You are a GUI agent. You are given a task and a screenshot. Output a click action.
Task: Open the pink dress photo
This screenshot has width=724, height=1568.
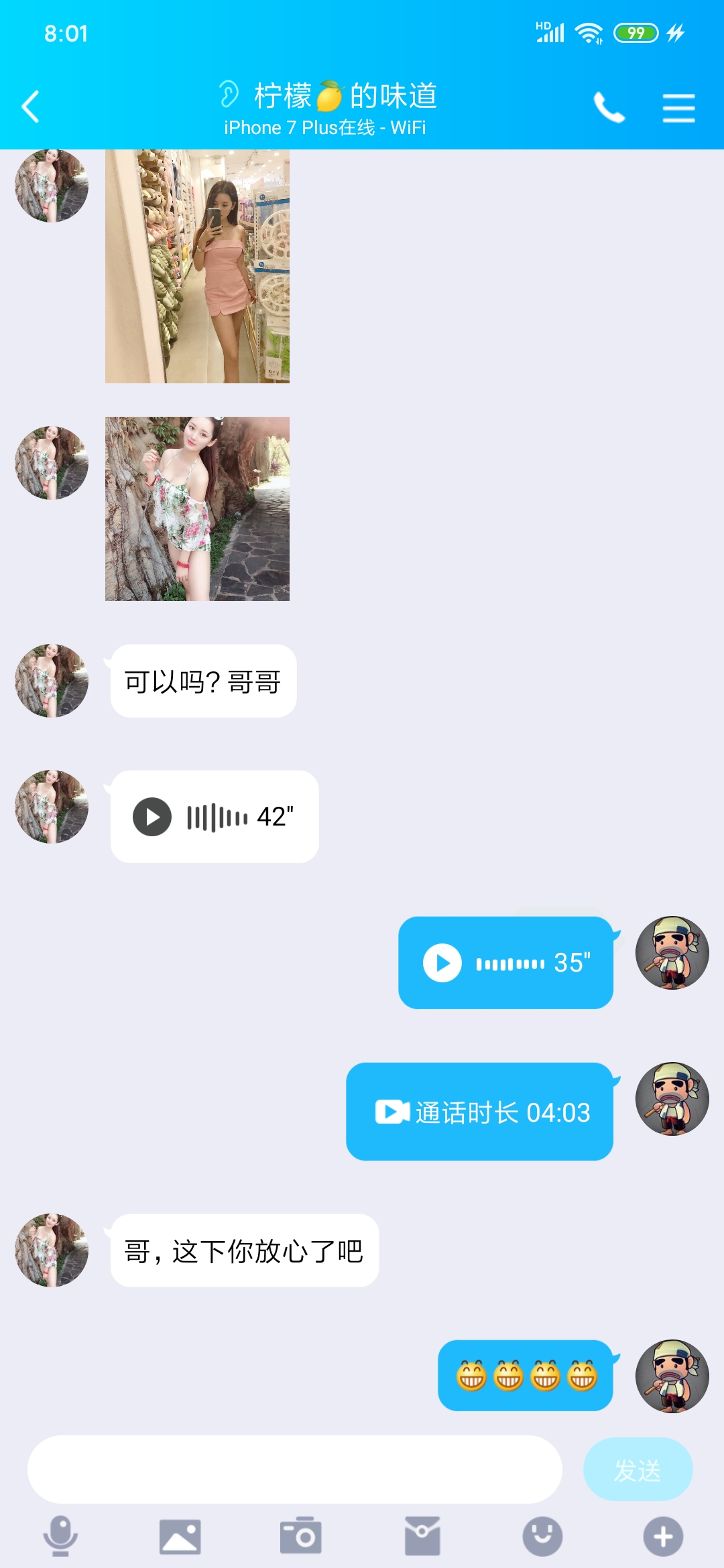pyautogui.click(x=197, y=266)
